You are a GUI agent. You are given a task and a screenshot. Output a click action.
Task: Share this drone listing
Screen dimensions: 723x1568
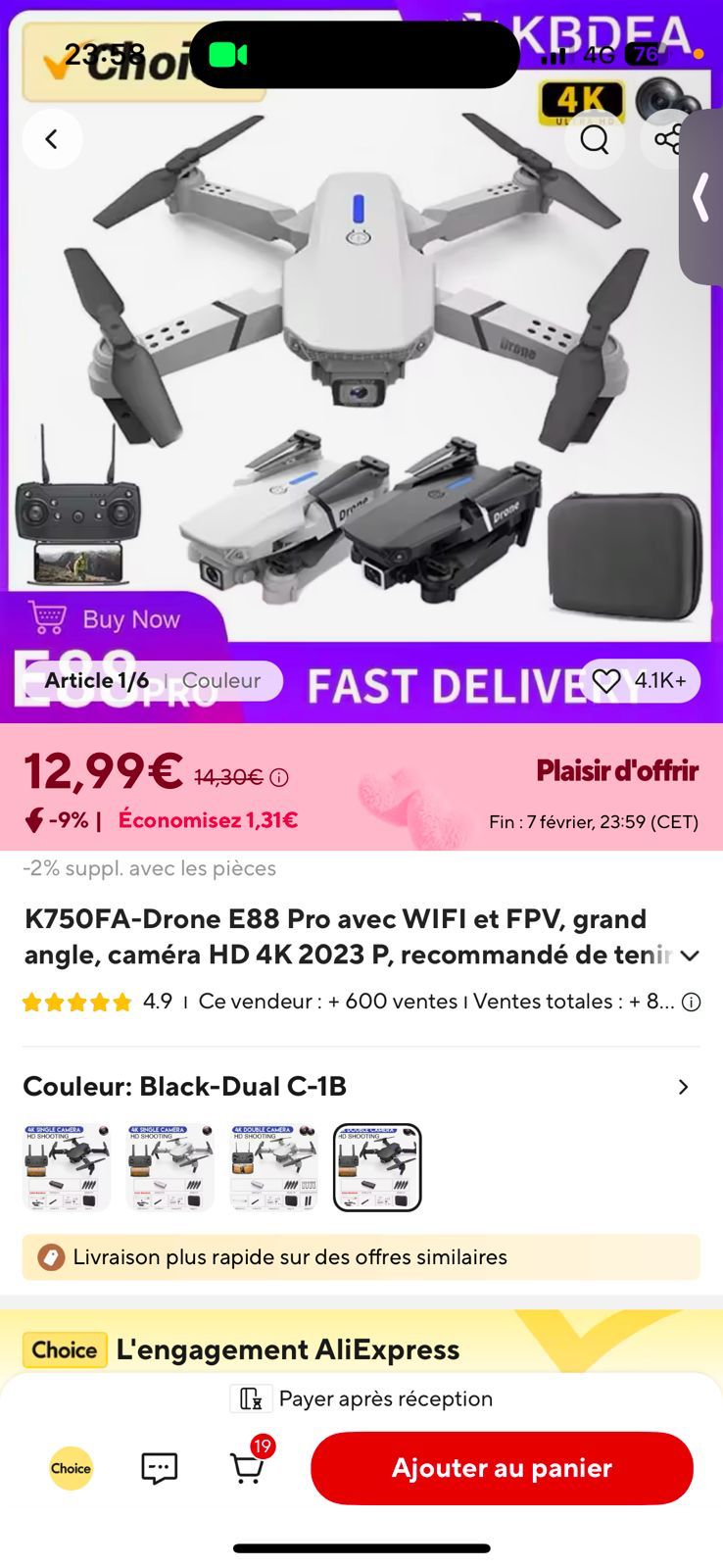coord(668,140)
